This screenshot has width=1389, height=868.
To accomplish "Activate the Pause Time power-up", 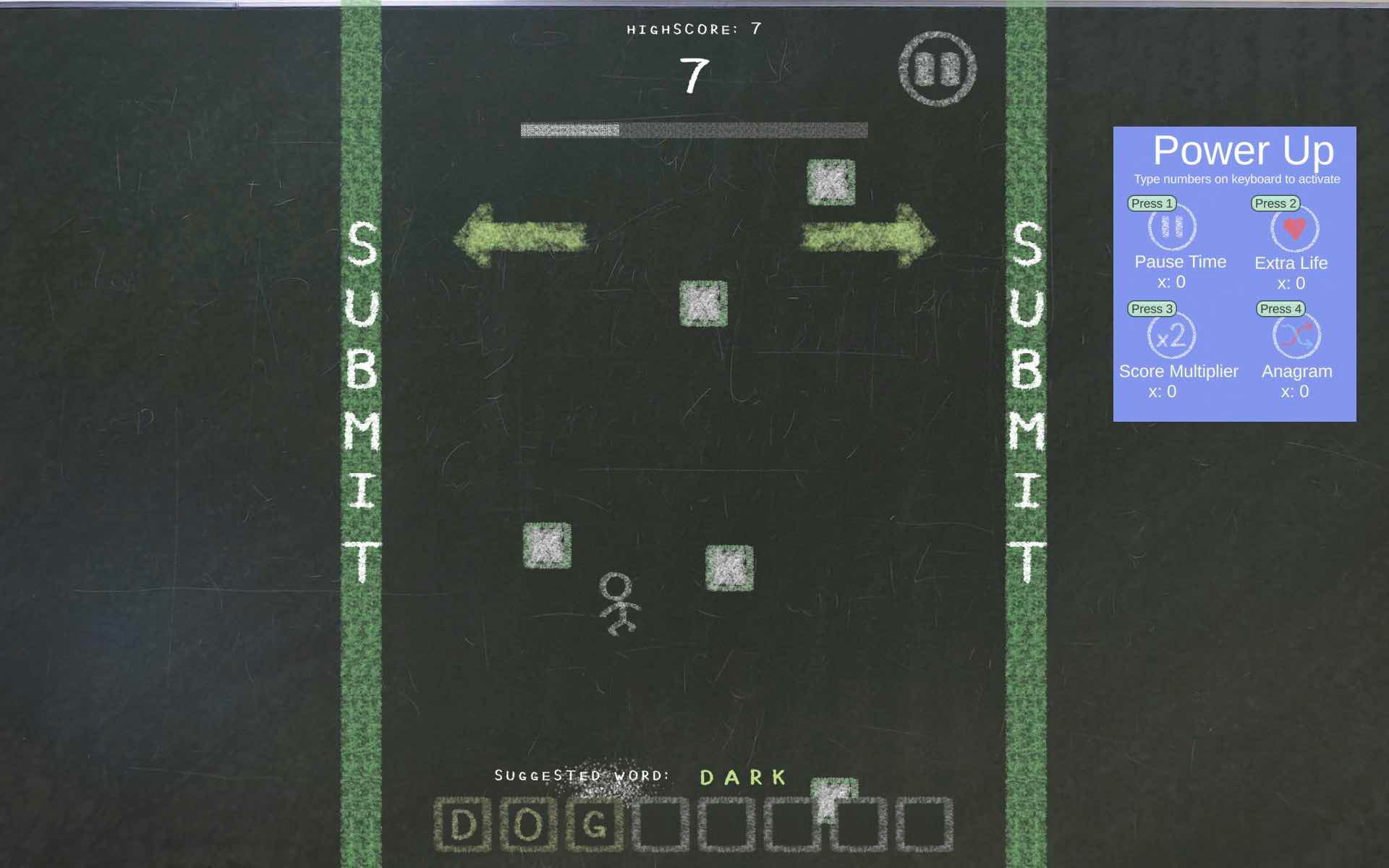I will (x=1172, y=227).
